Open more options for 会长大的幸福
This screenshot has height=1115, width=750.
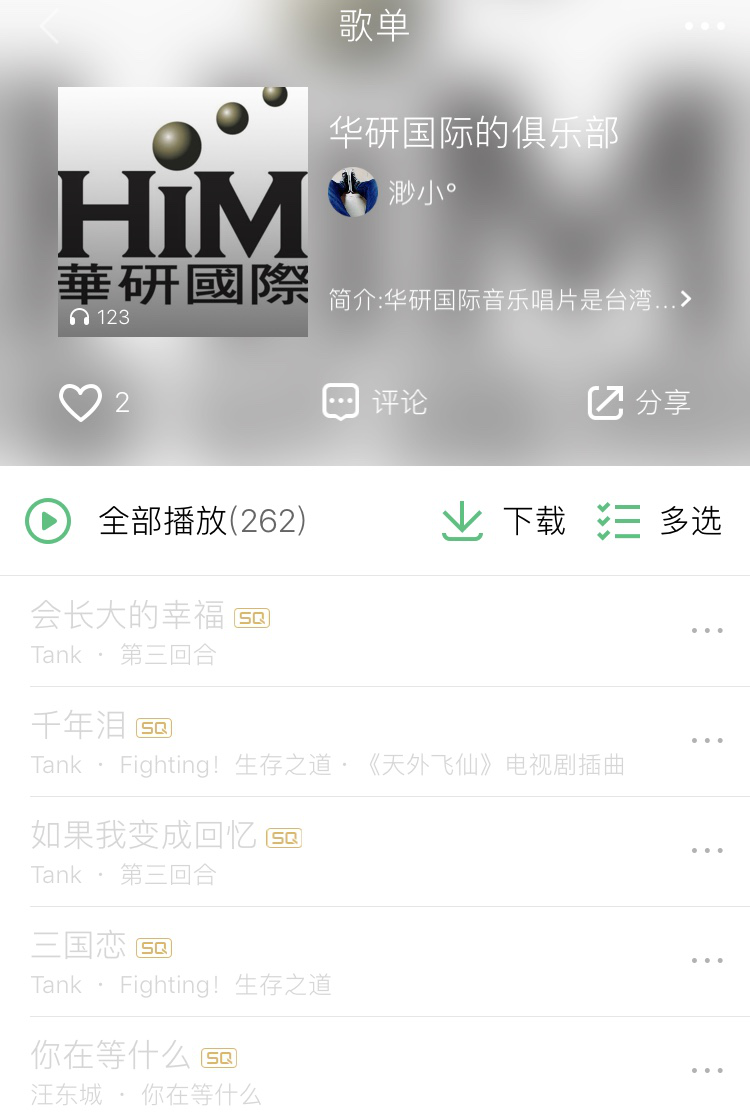(707, 631)
